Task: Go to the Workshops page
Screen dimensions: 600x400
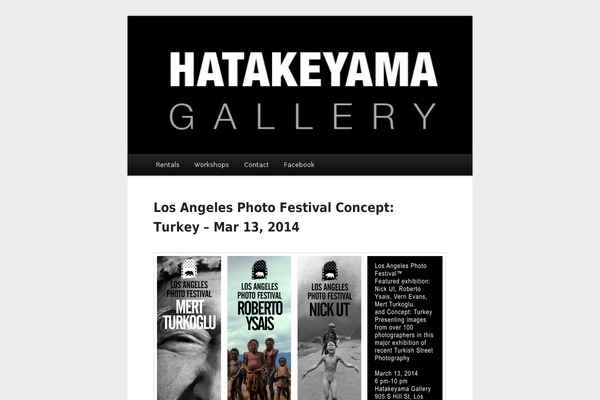Action: click(x=211, y=164)
